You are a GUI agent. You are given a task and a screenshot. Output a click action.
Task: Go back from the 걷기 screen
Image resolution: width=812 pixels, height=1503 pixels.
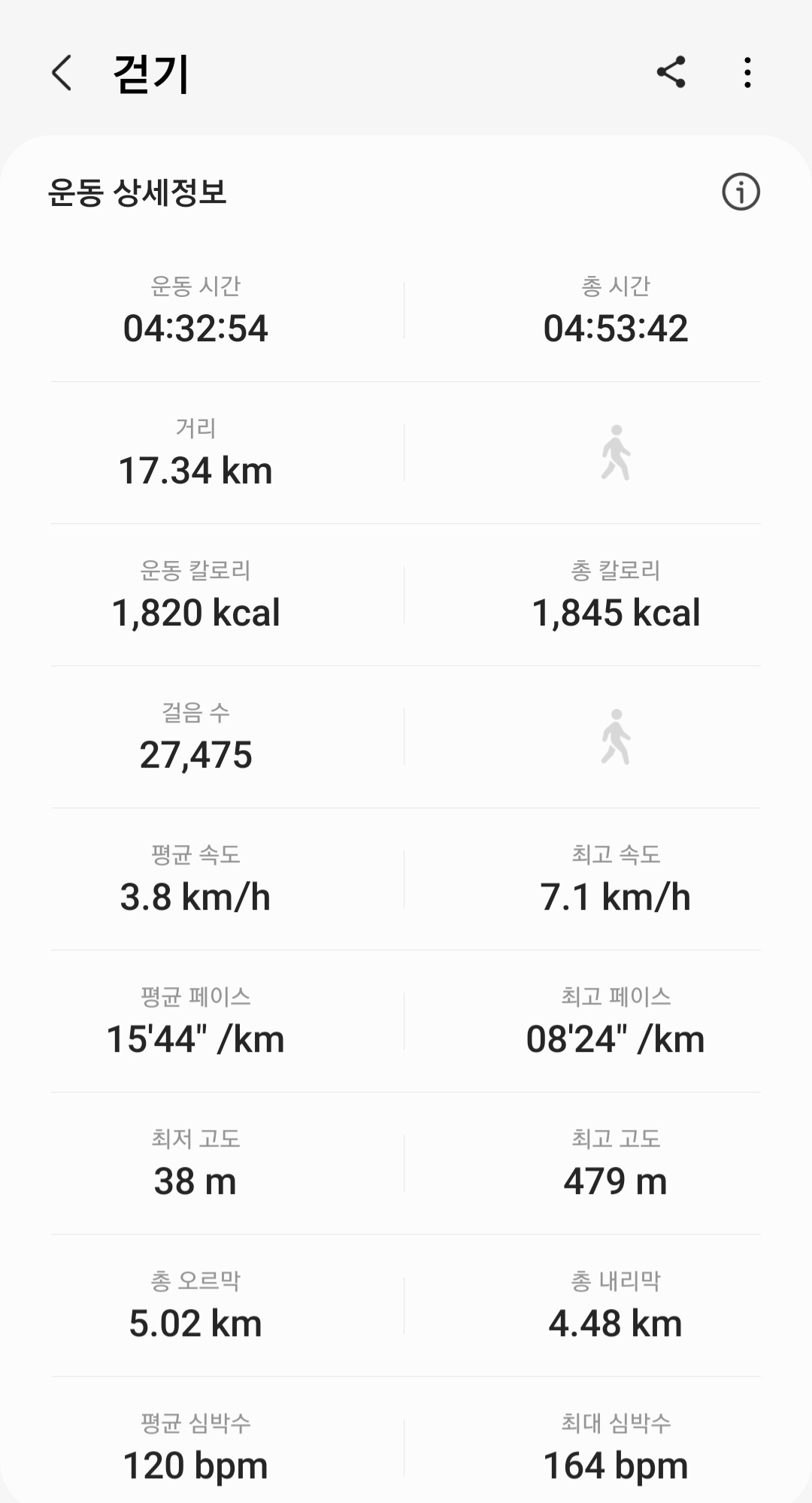pyautogui.click(x=62, y=73)
